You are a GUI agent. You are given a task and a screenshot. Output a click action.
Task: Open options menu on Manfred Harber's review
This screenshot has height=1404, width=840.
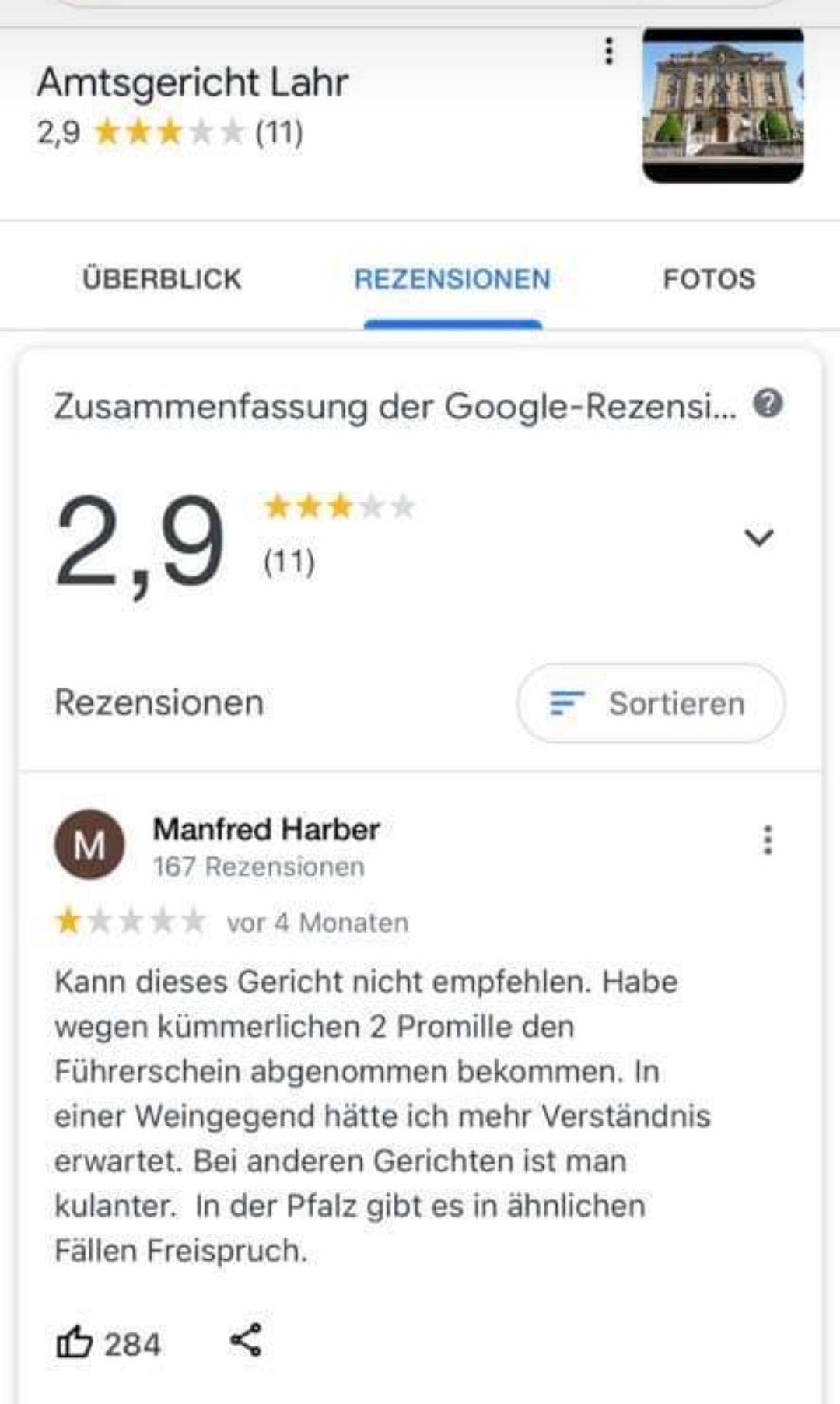768,840
